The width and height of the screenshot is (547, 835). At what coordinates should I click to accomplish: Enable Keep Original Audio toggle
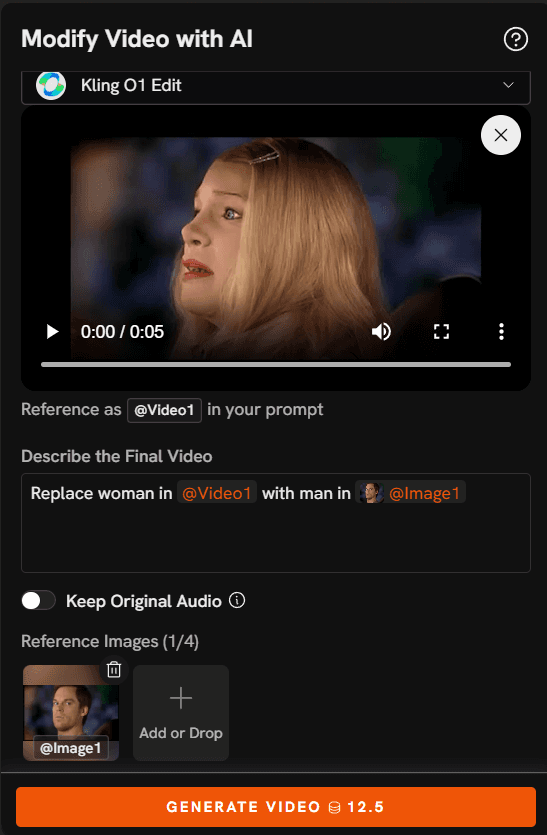38,601
